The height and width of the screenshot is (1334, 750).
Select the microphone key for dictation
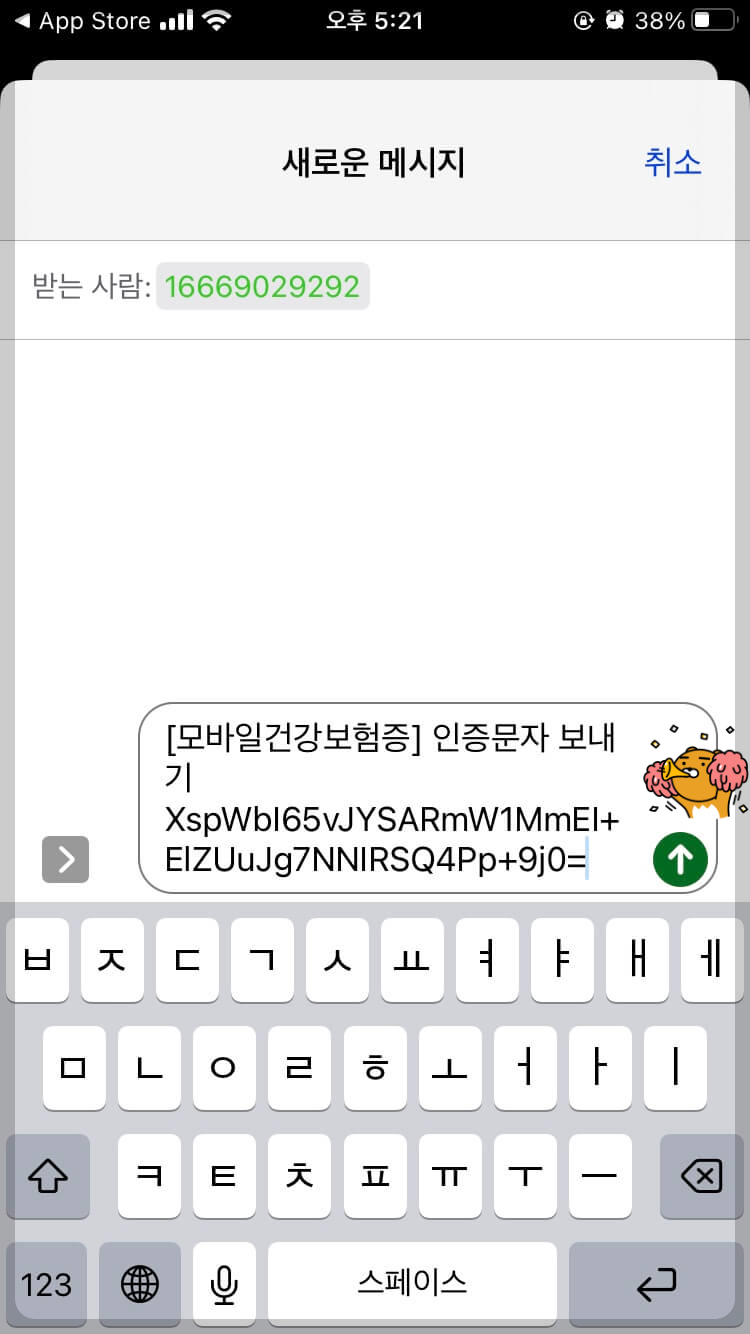pyautogui.click(x=223, y=1285)
